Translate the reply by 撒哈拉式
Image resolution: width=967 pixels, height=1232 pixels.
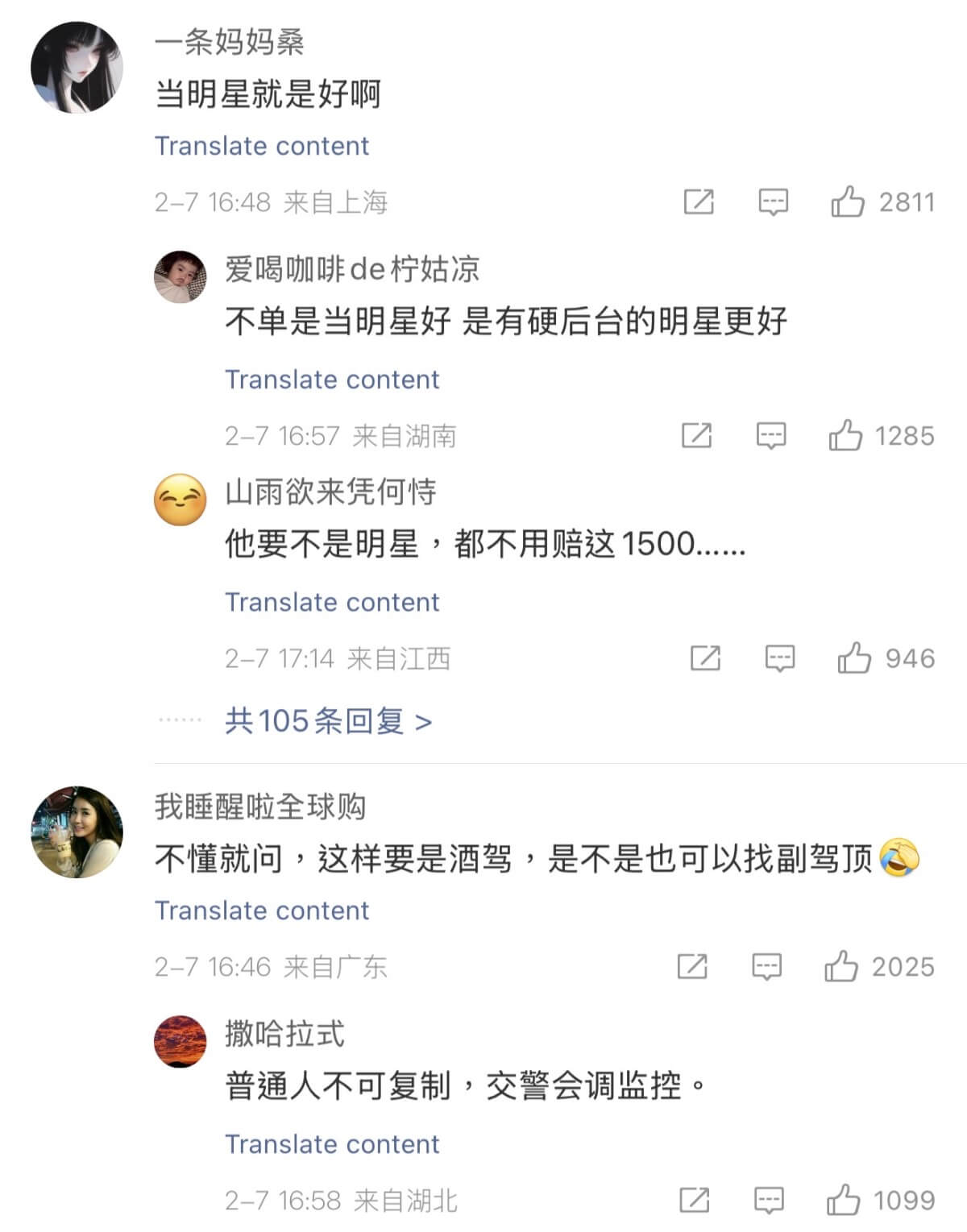(x=331, y=1144)
